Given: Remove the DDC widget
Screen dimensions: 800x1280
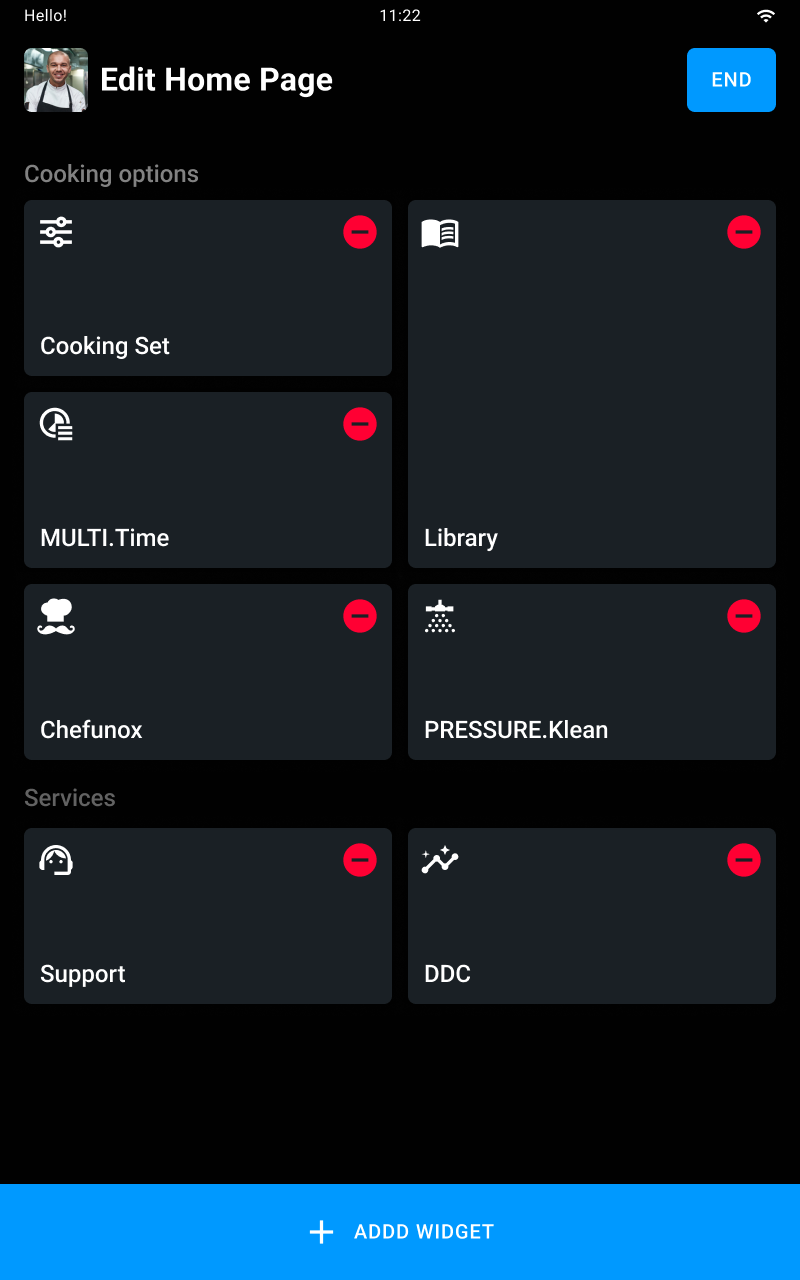Looking at the screenshot, I should [744, 860].
